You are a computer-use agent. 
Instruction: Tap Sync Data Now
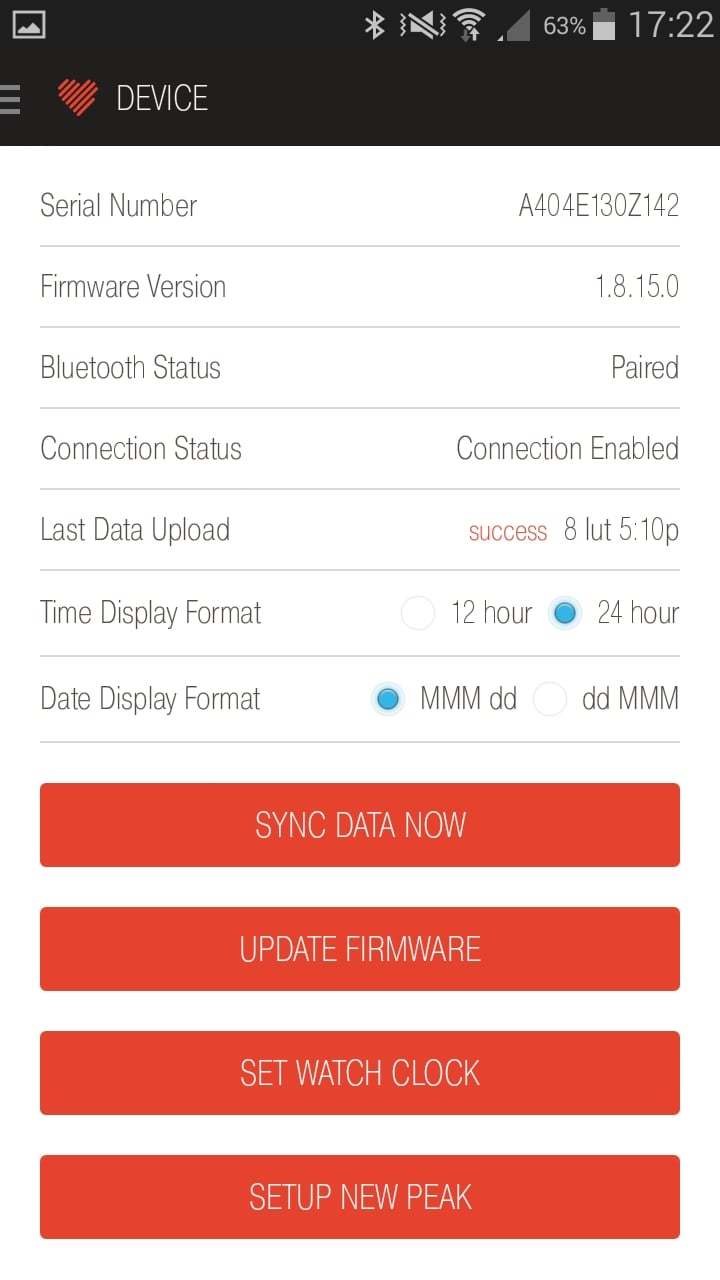point(360,825)
